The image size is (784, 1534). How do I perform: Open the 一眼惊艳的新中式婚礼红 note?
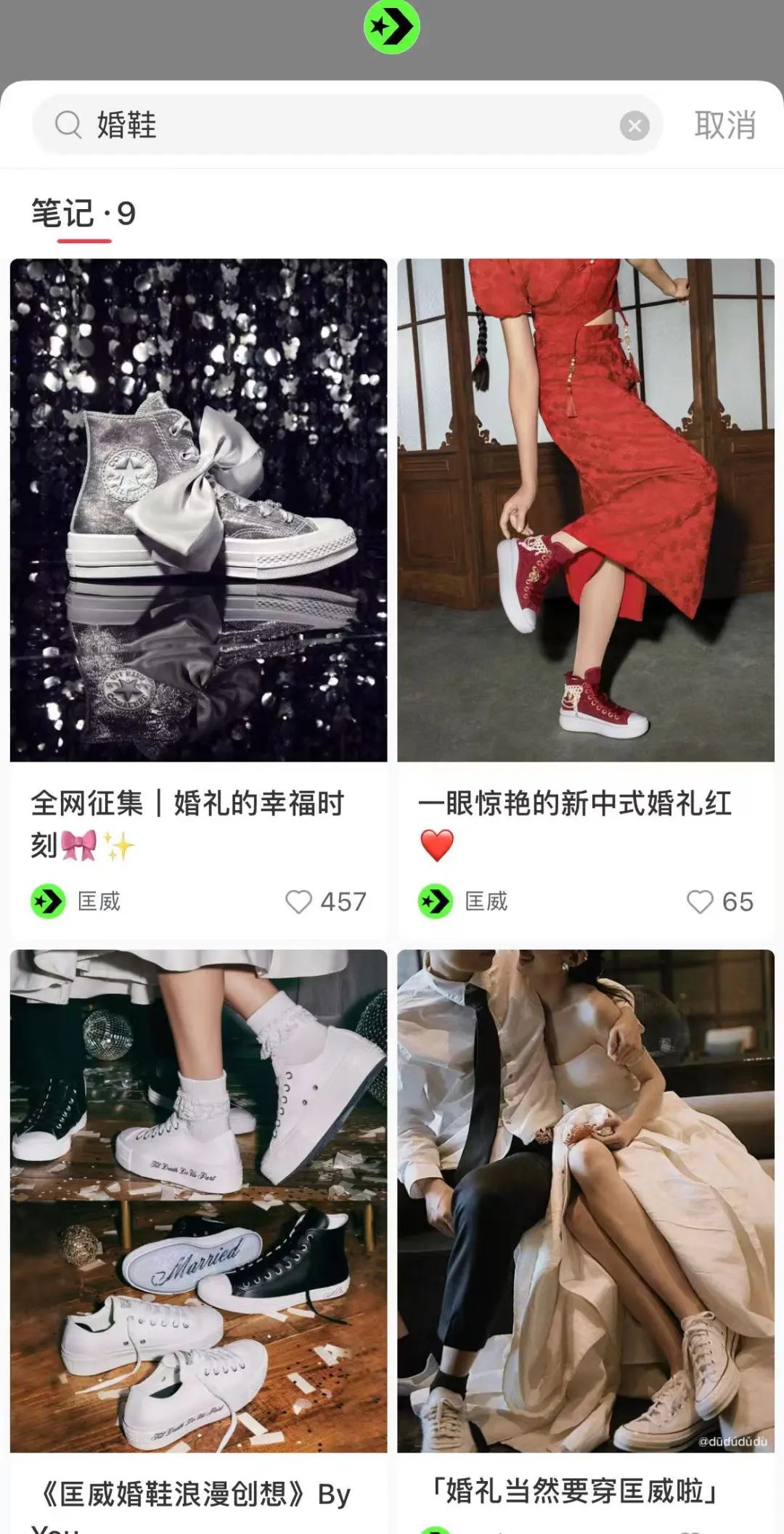[585, 510]
